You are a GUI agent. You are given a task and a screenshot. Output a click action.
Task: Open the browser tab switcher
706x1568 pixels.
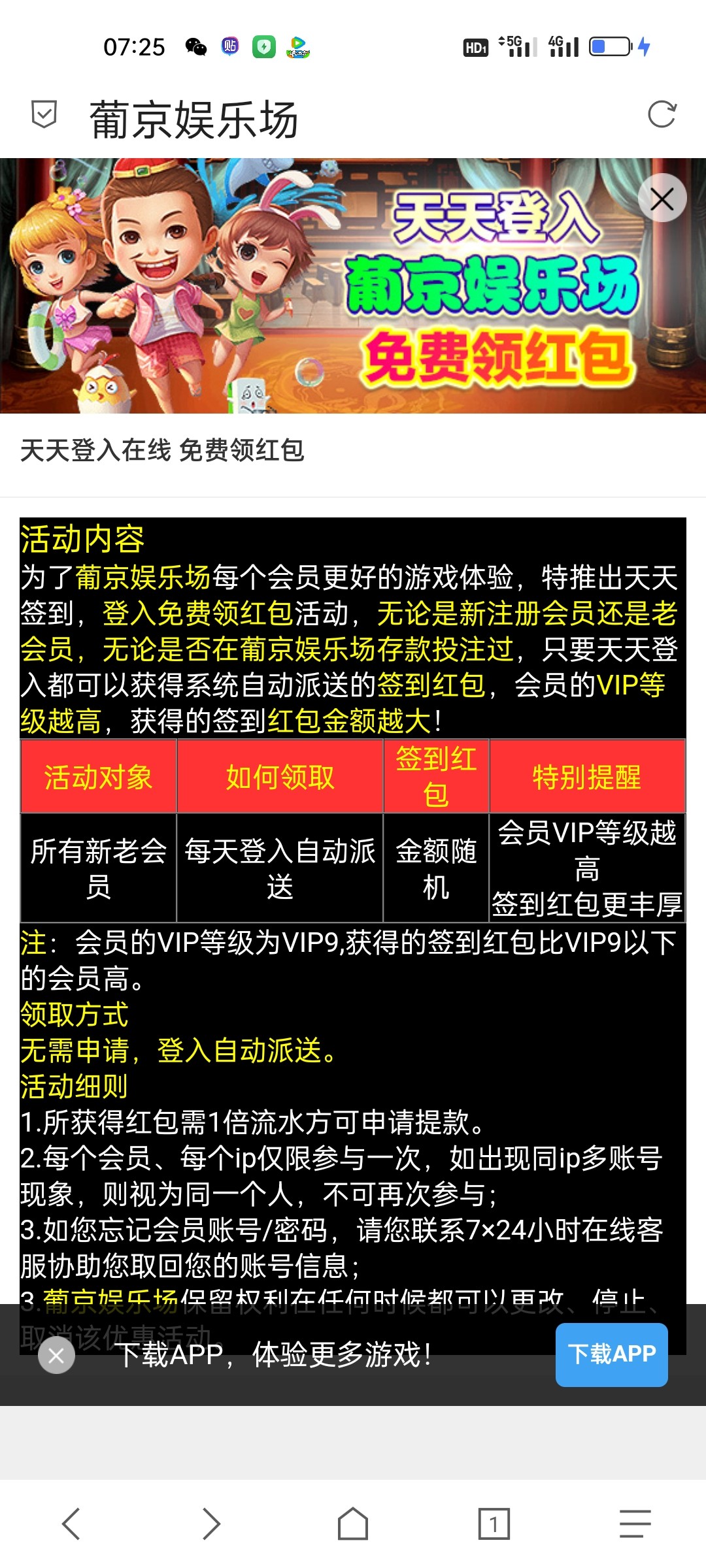click(494, 1524)
